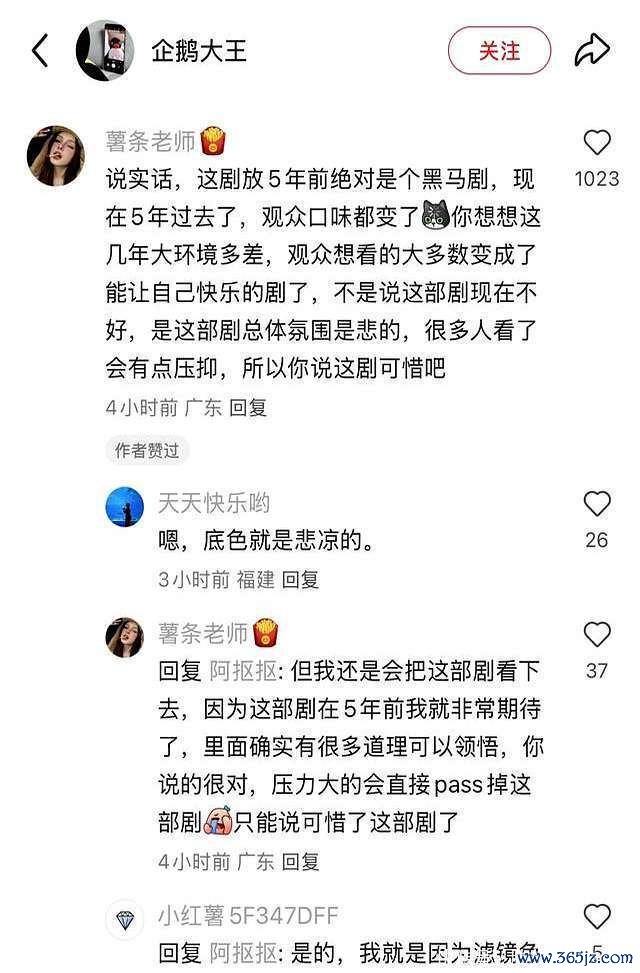Like 小红薯5F347DFF's reply

click(597, 917)
